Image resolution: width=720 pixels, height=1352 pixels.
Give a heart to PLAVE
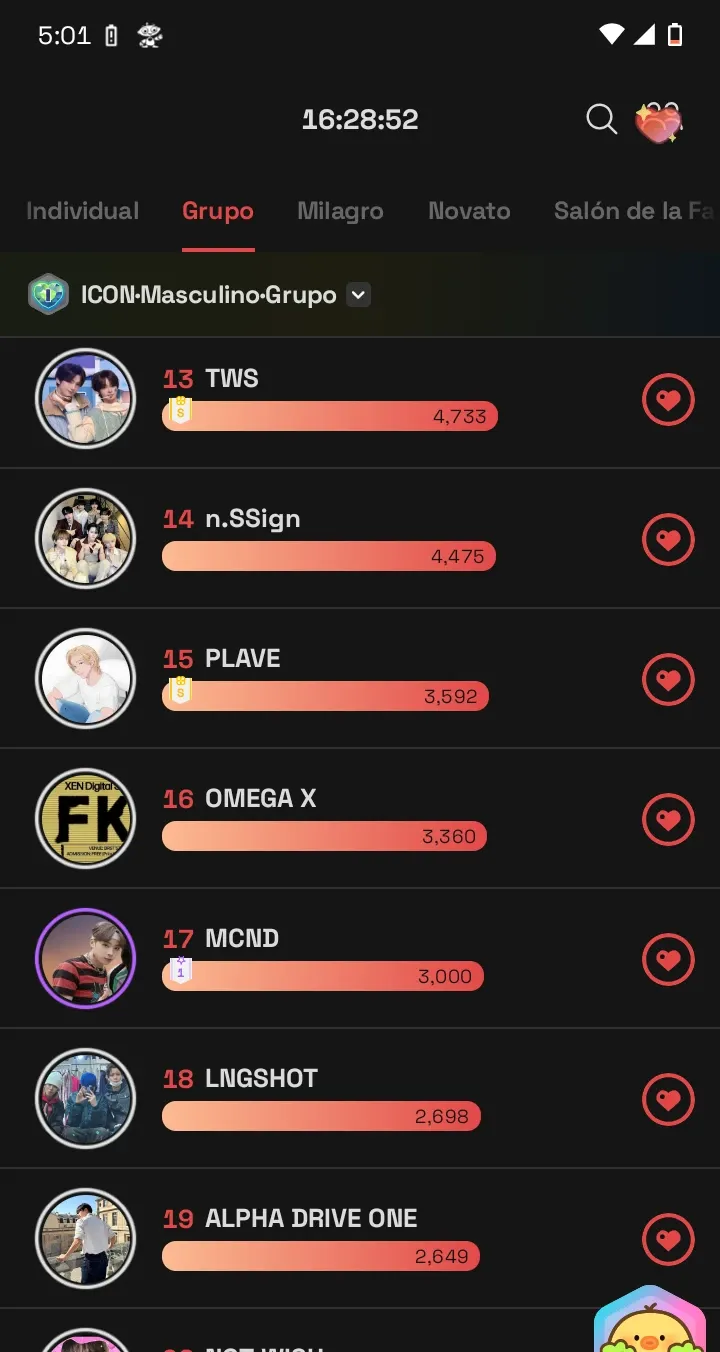667,680
